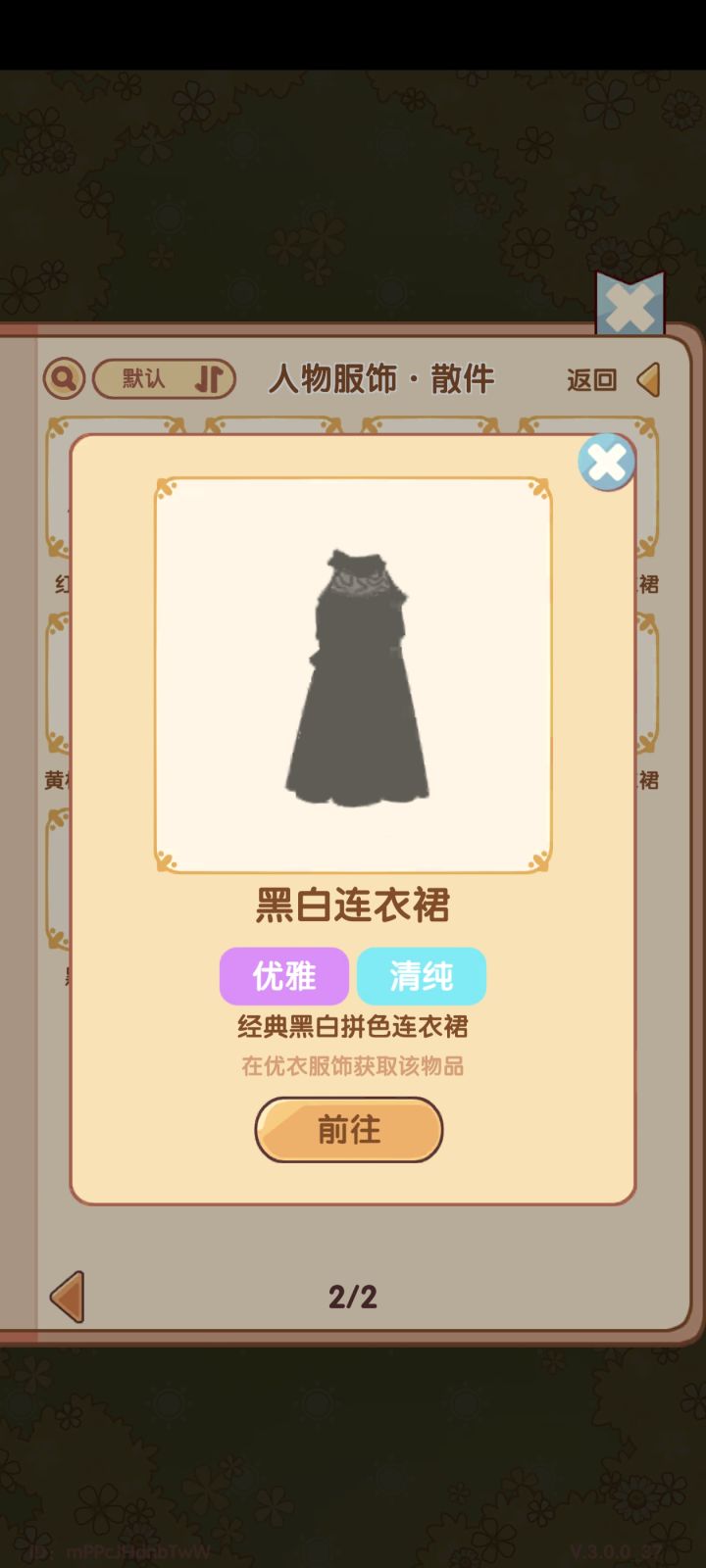
Task: Click the magnifying glass search icon
Action: [x=63, y=377]
